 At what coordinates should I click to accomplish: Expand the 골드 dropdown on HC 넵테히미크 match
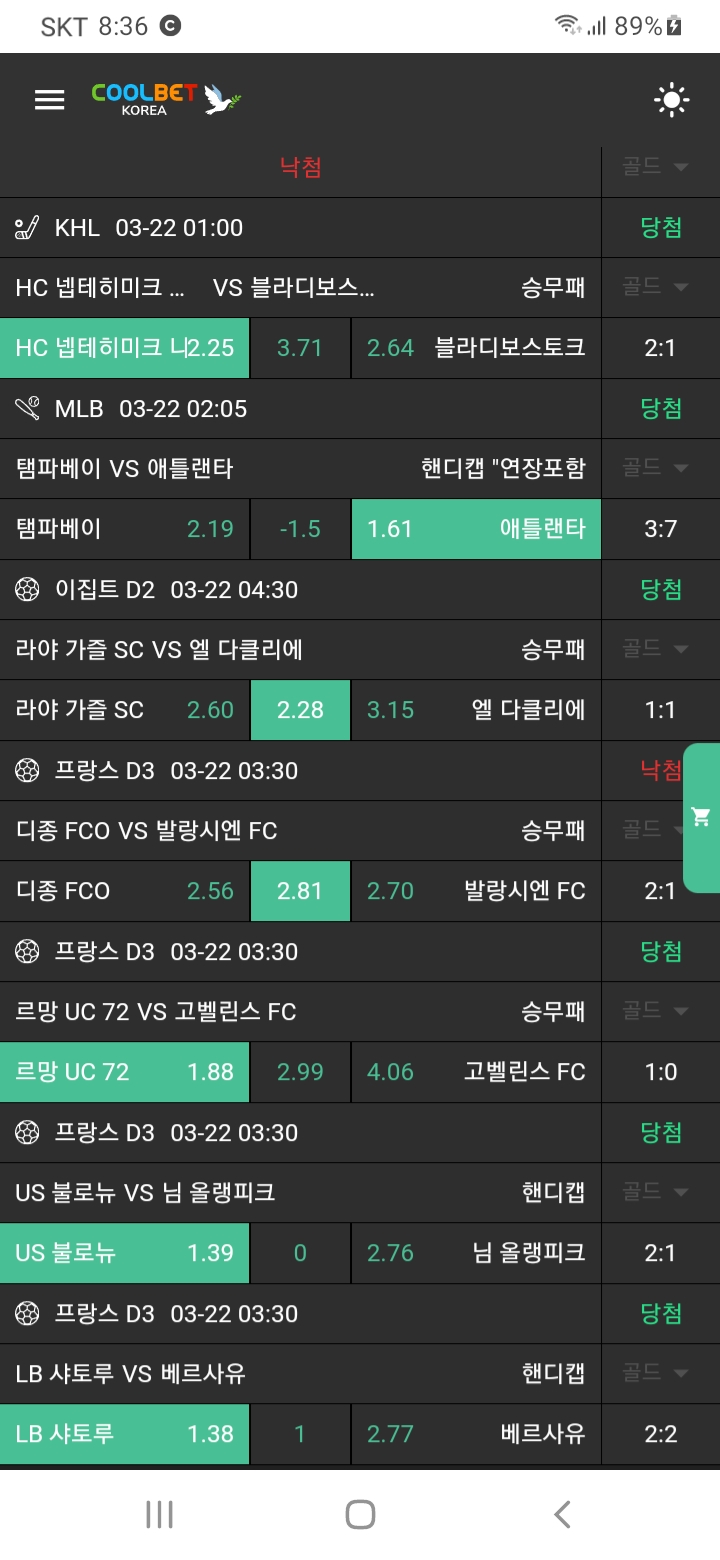(x=656, y=287)
